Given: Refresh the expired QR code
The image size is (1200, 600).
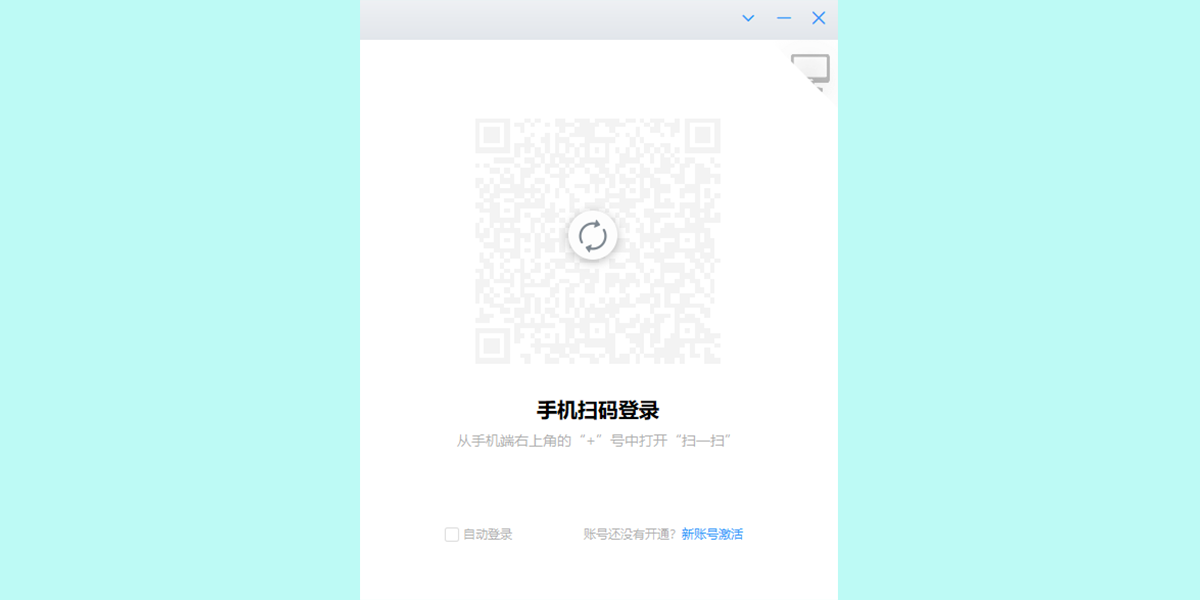Looking at the screenshot, I should coord(593,236).
